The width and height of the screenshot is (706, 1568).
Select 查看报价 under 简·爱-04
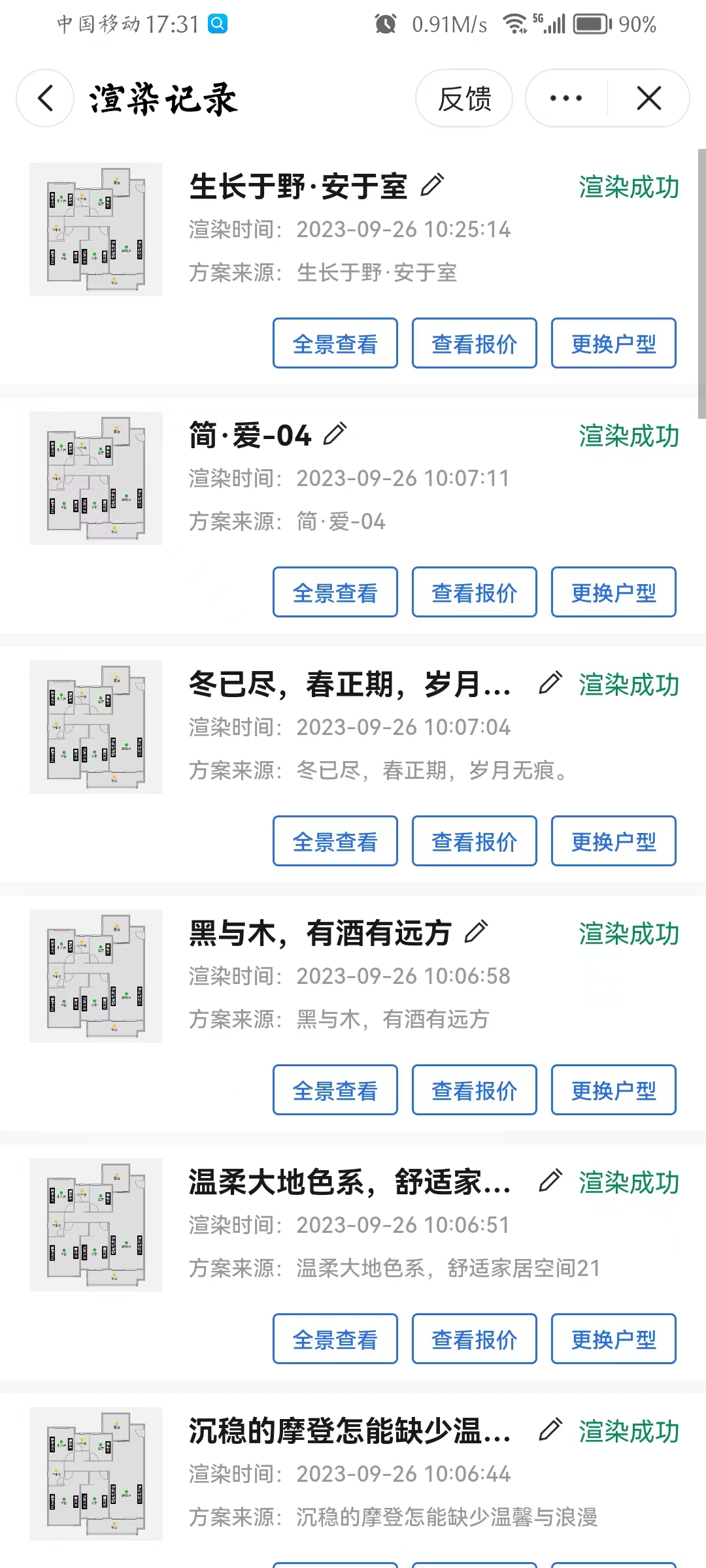coord(474,593)
